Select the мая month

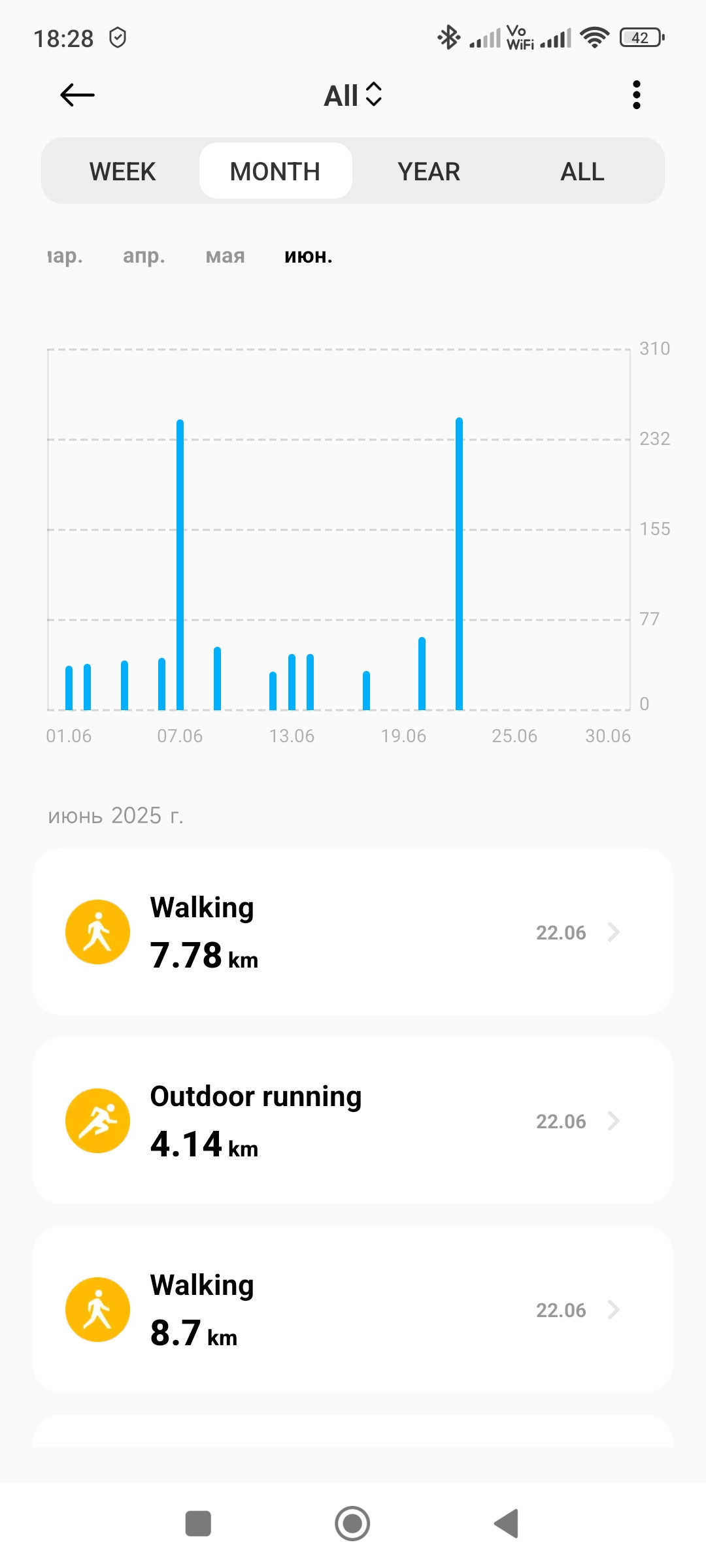225,256
